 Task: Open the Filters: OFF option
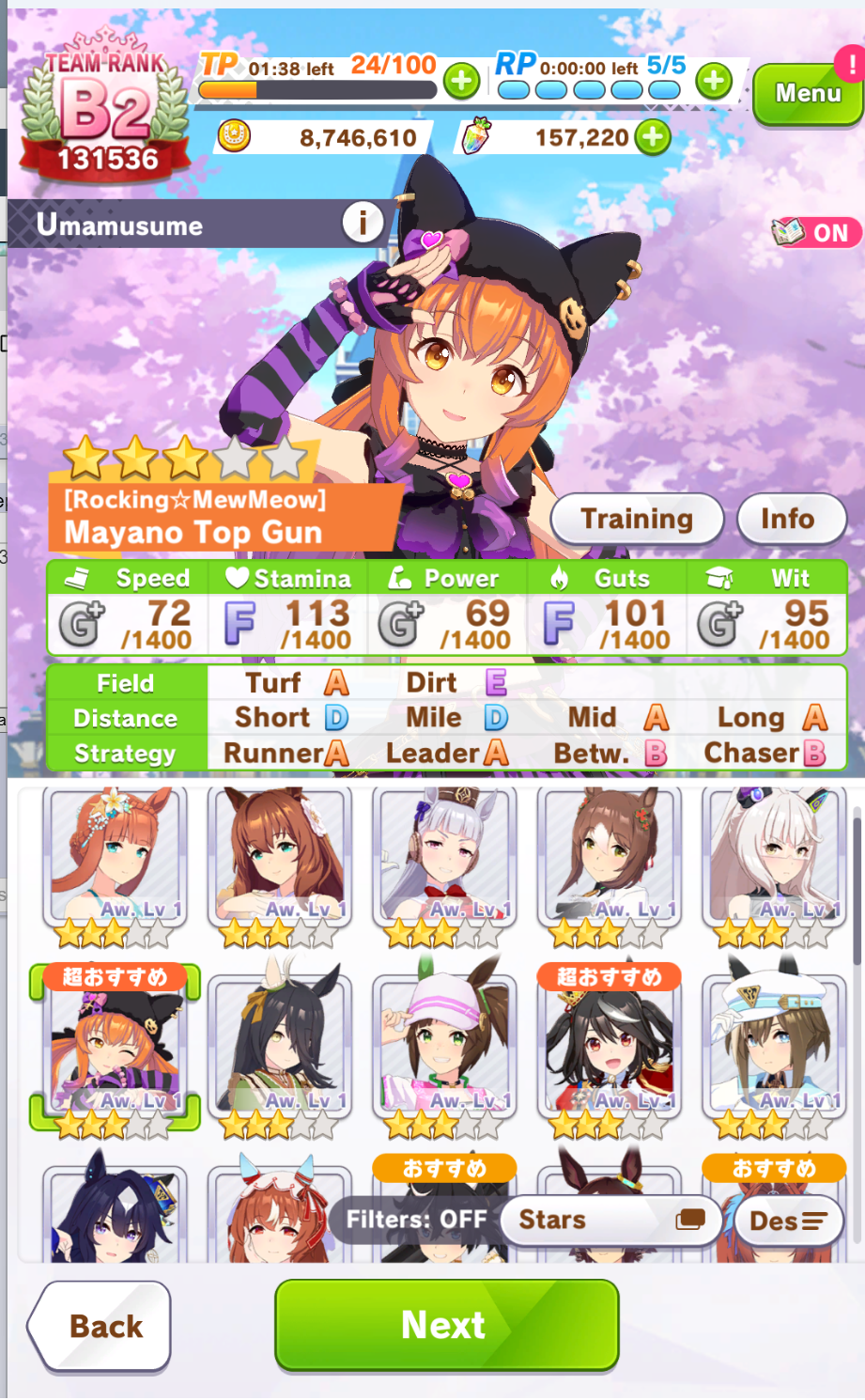pos(416,1220)
